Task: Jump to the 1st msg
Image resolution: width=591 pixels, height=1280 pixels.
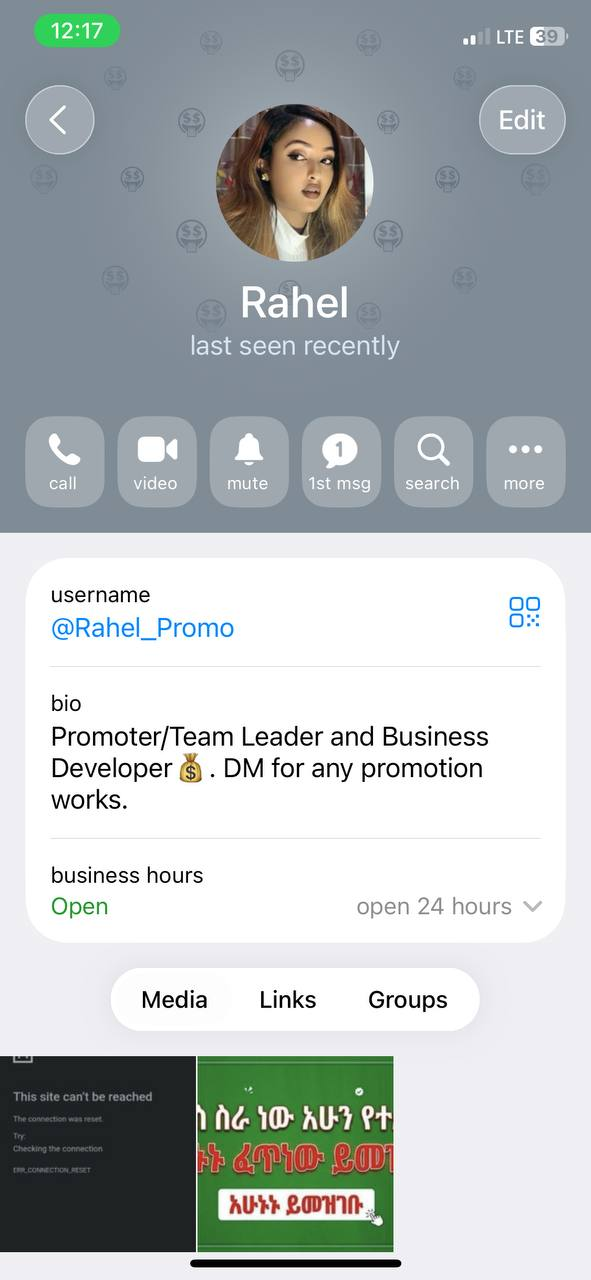Action: 340,462
